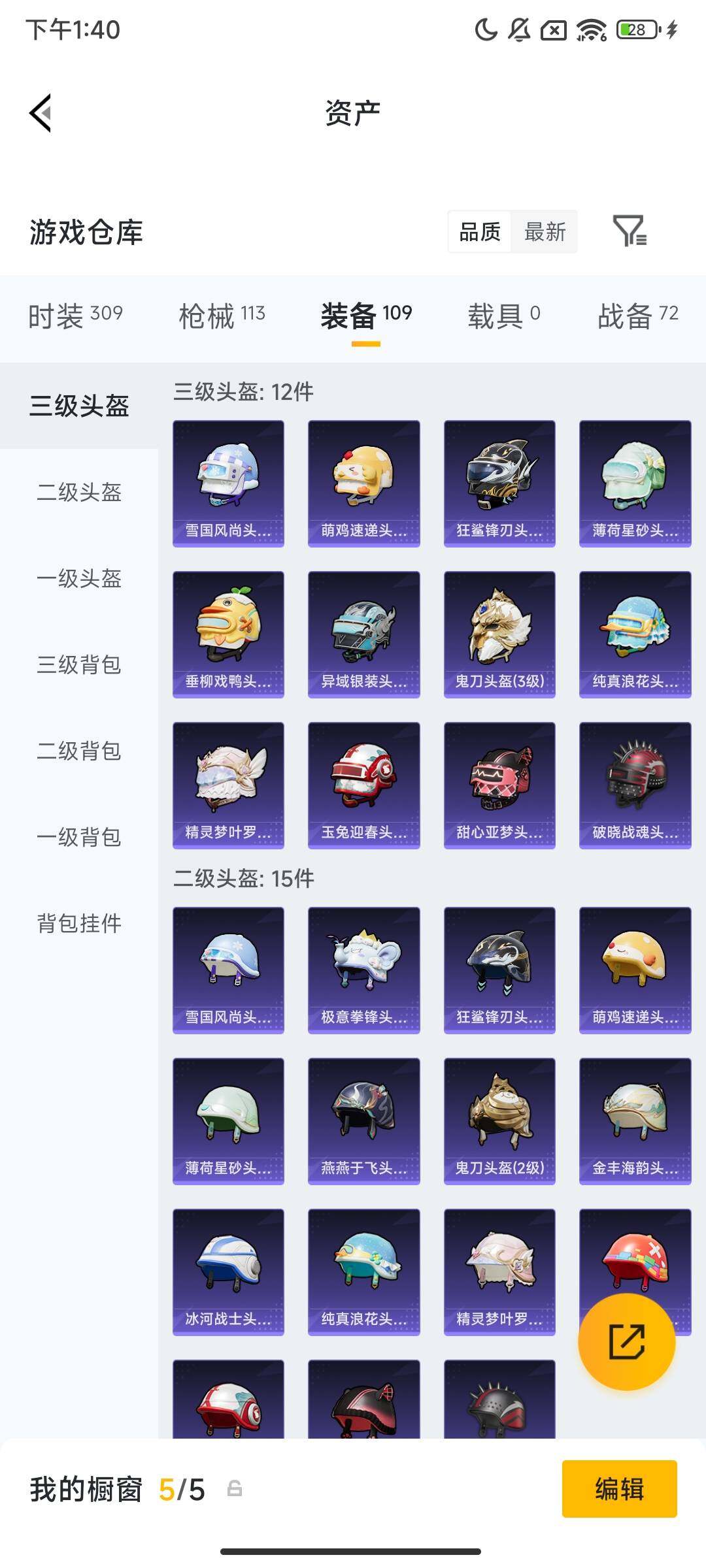706x1568 pixels.
Task: Switch to the 枪械 tab
Action: click(x=221, y=314)
